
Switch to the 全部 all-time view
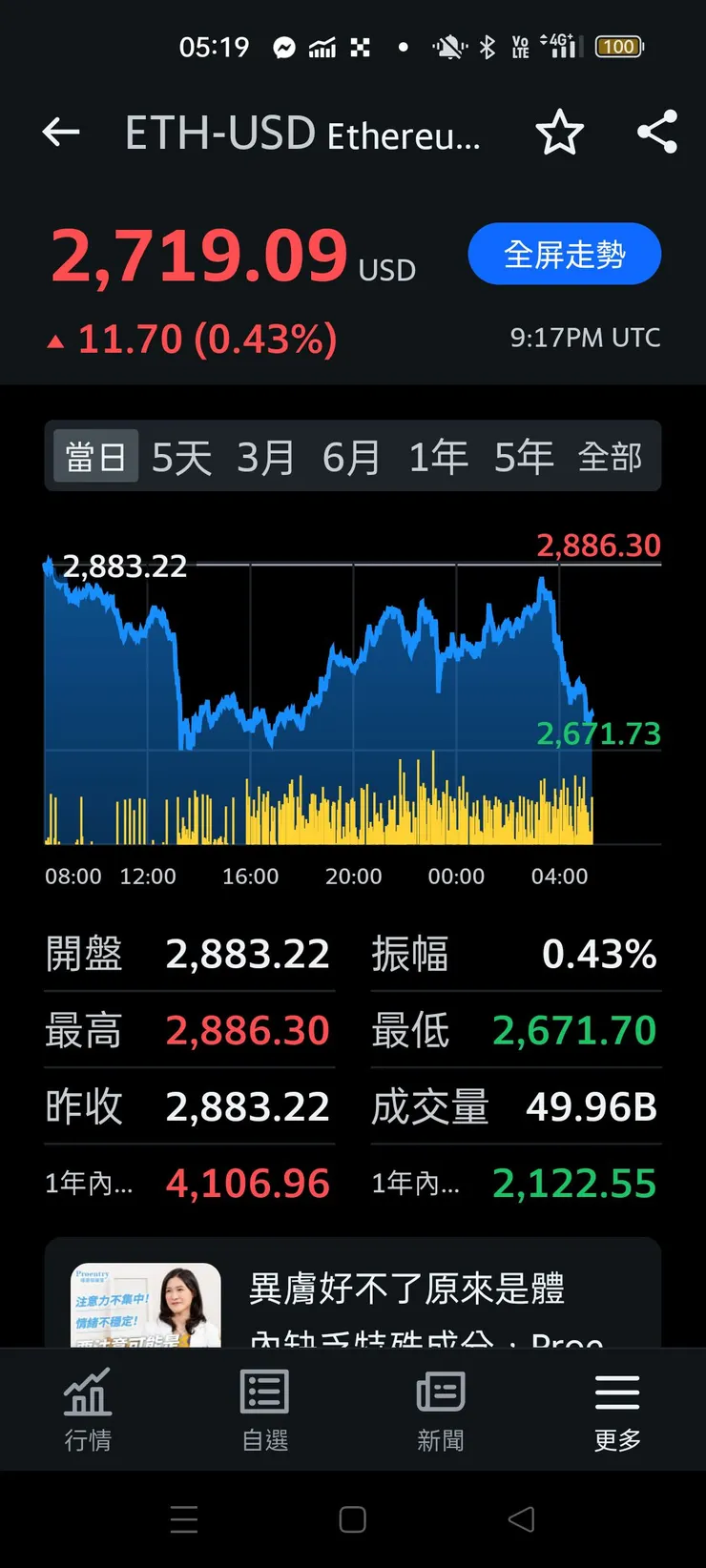(613, 456)
